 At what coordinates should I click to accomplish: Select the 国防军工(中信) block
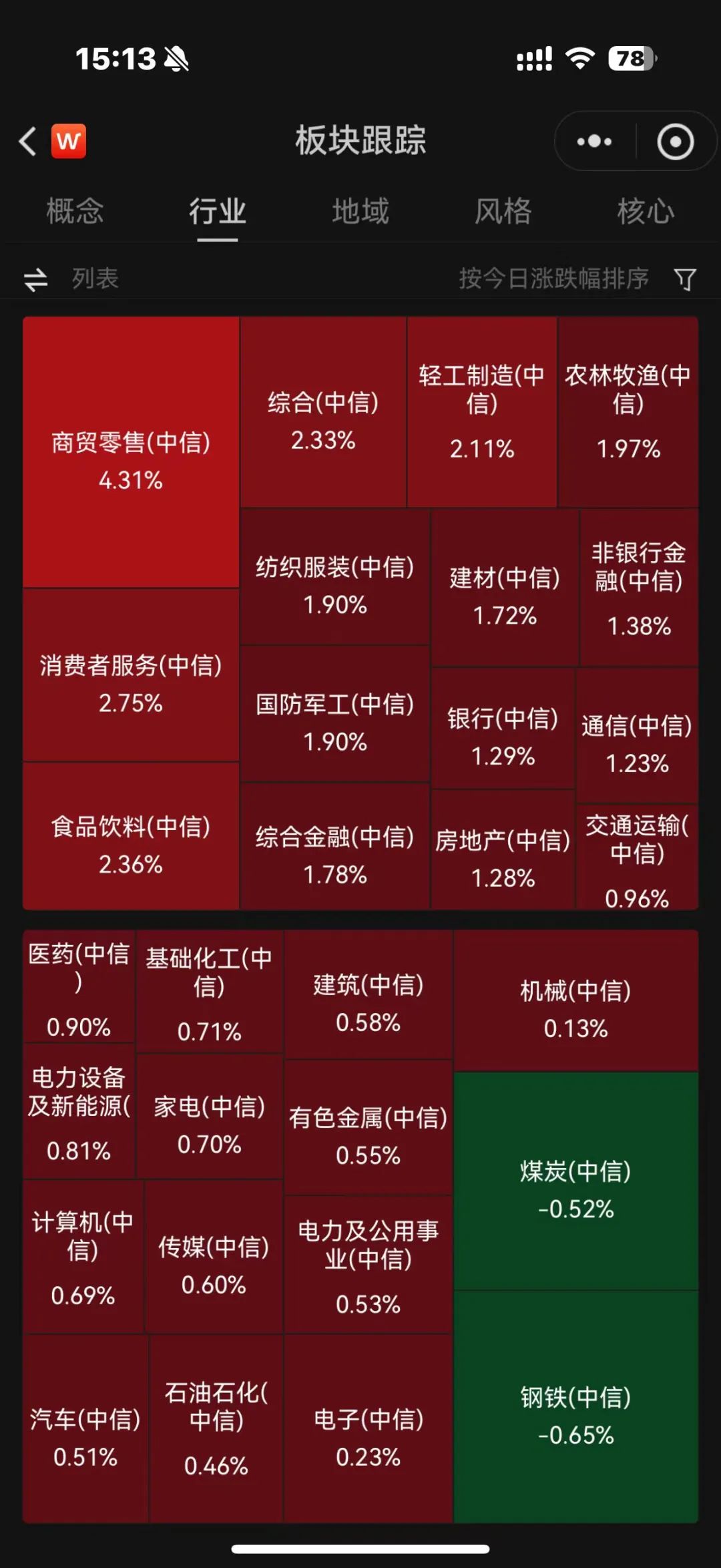click(x=335, y=714)
